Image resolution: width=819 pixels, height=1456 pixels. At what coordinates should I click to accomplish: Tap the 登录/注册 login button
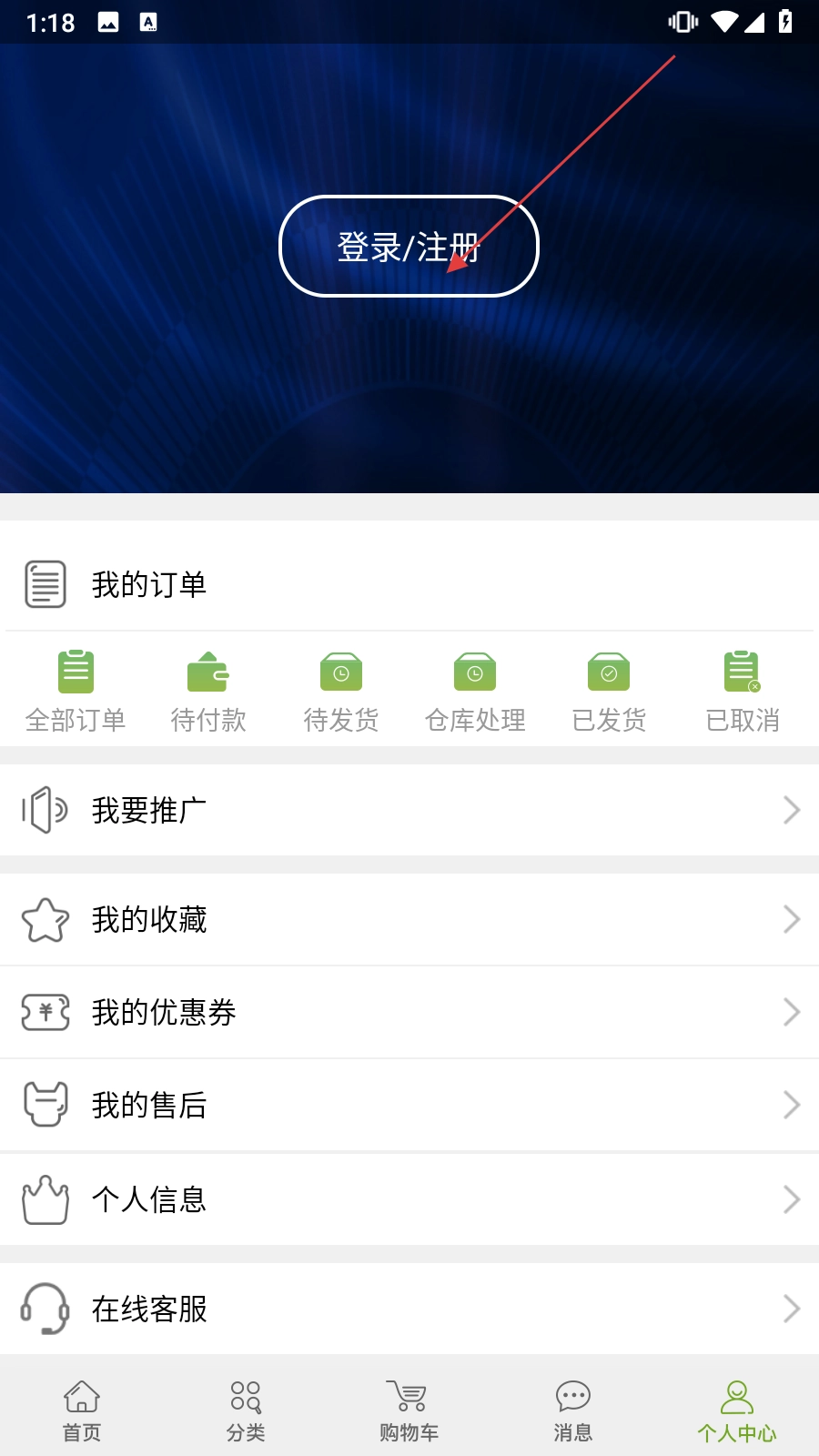409,247
